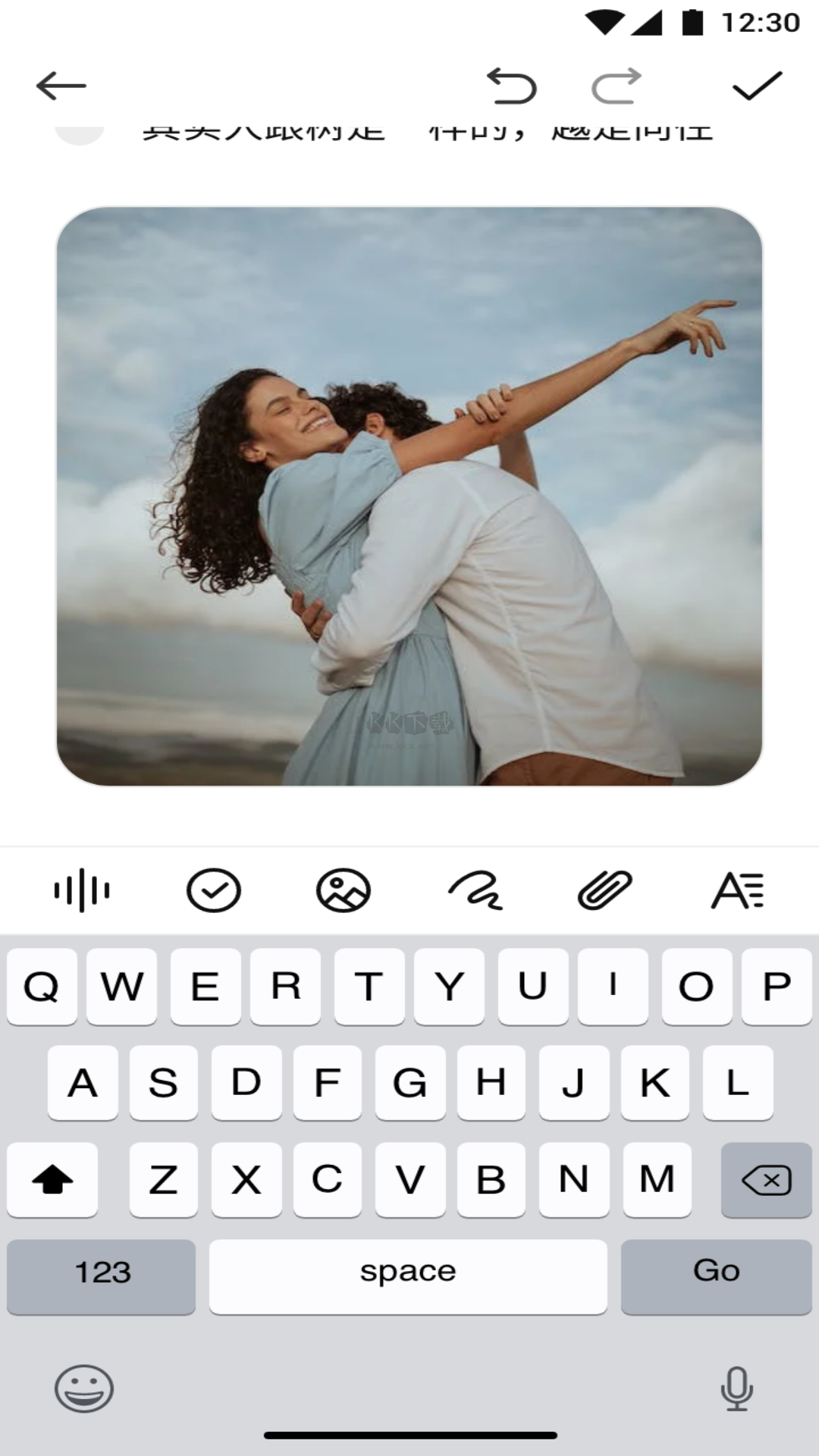Redo the undone edit
Viewport: 819px width, 1456px height.
coord(617,86)
